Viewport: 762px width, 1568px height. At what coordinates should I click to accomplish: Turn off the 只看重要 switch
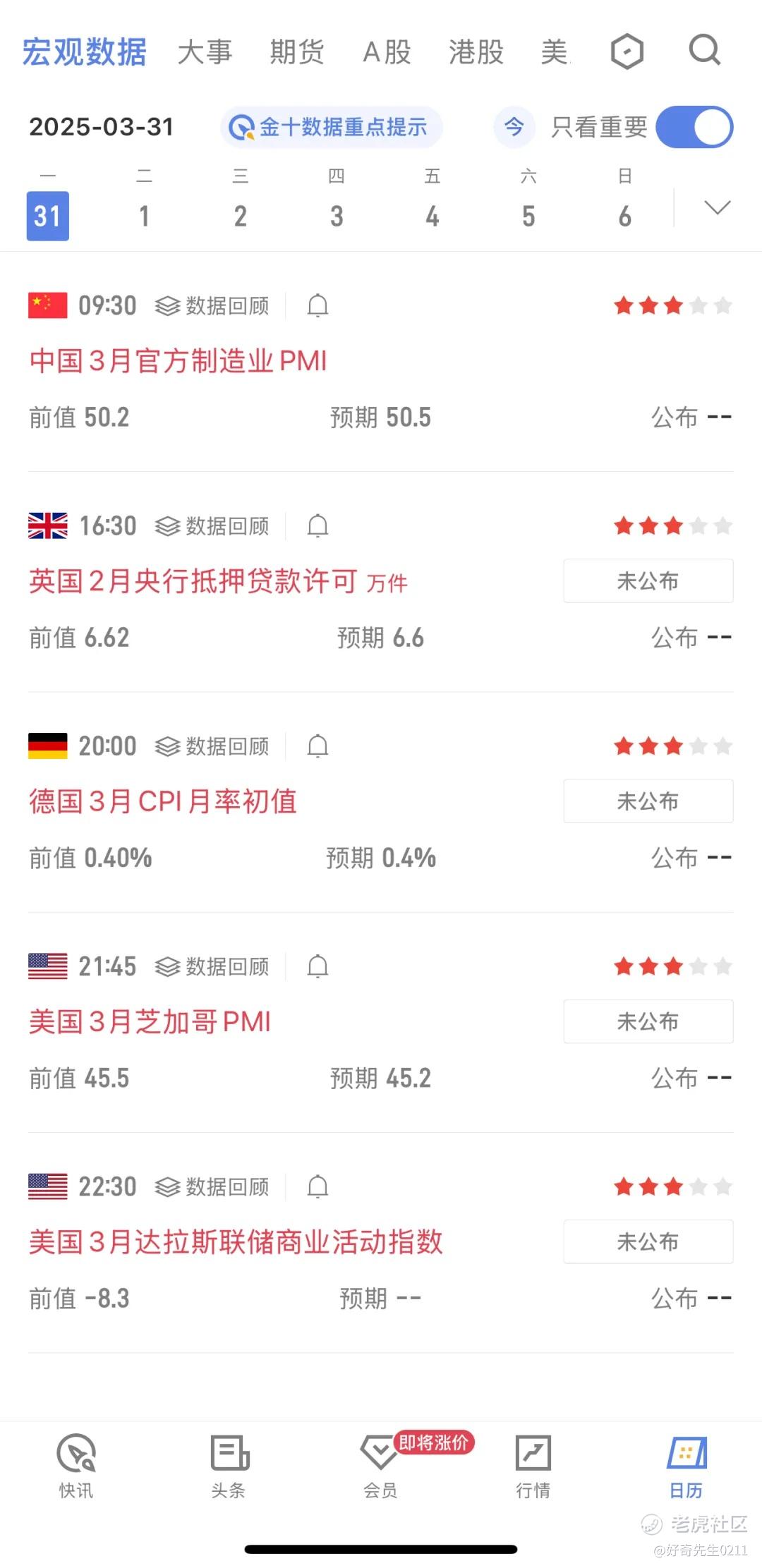click(694, 127)
